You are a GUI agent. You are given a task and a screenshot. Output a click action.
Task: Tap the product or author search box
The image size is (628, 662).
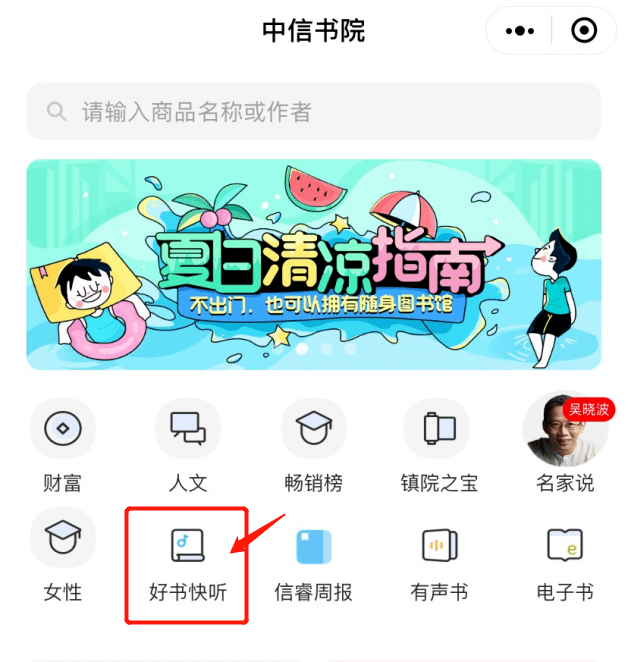[x=314, y=112]
